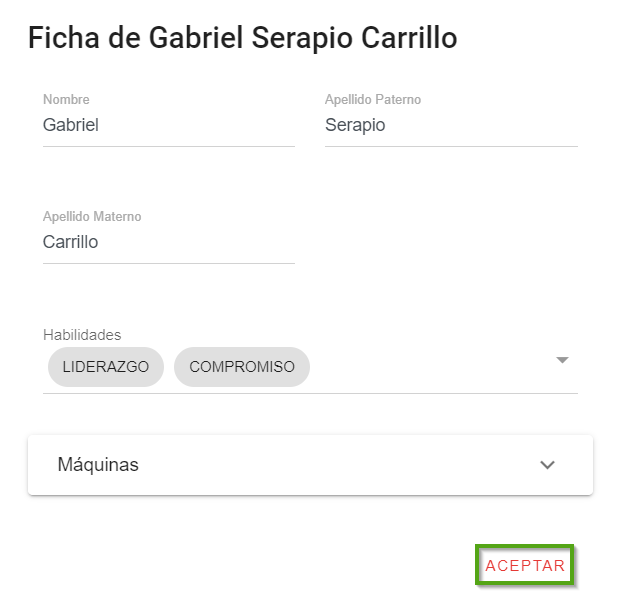
Task: Open the Habilidades dropdown arrow
Action: click(x=562, y=360)
